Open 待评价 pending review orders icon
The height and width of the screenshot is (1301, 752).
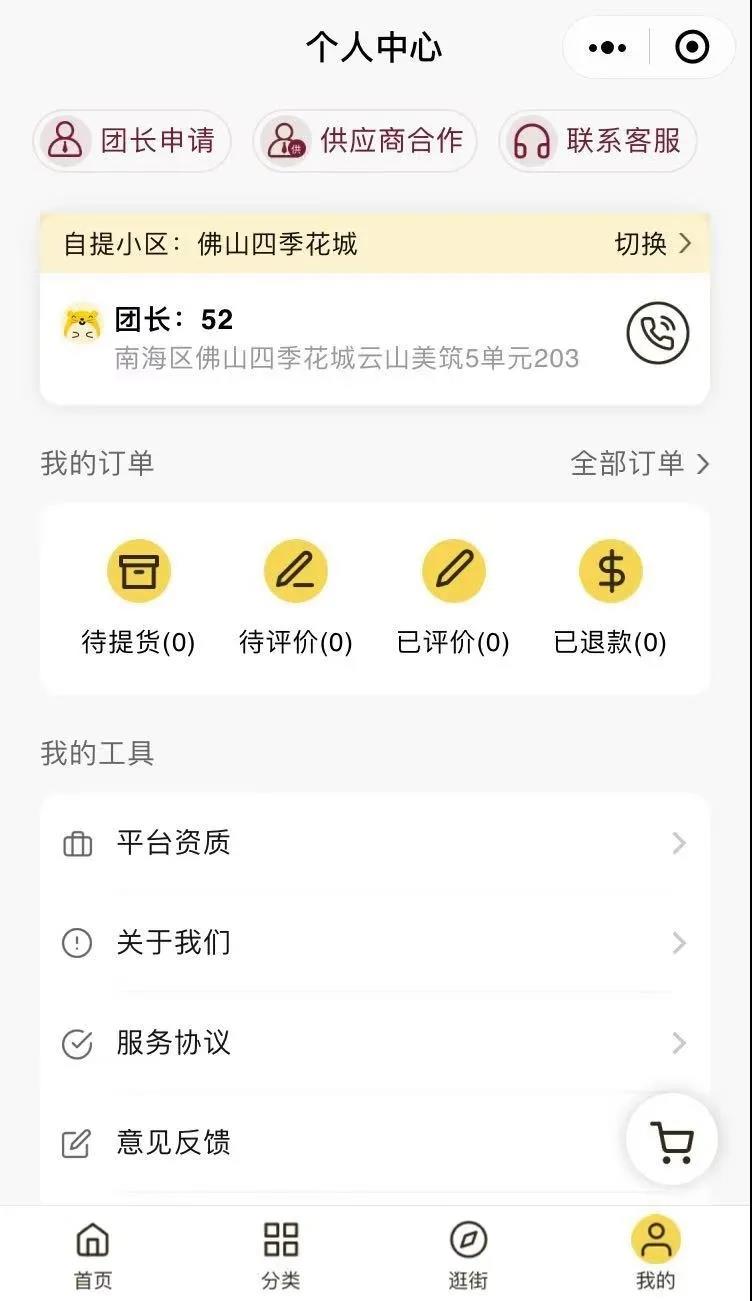(x=296, y=570)
